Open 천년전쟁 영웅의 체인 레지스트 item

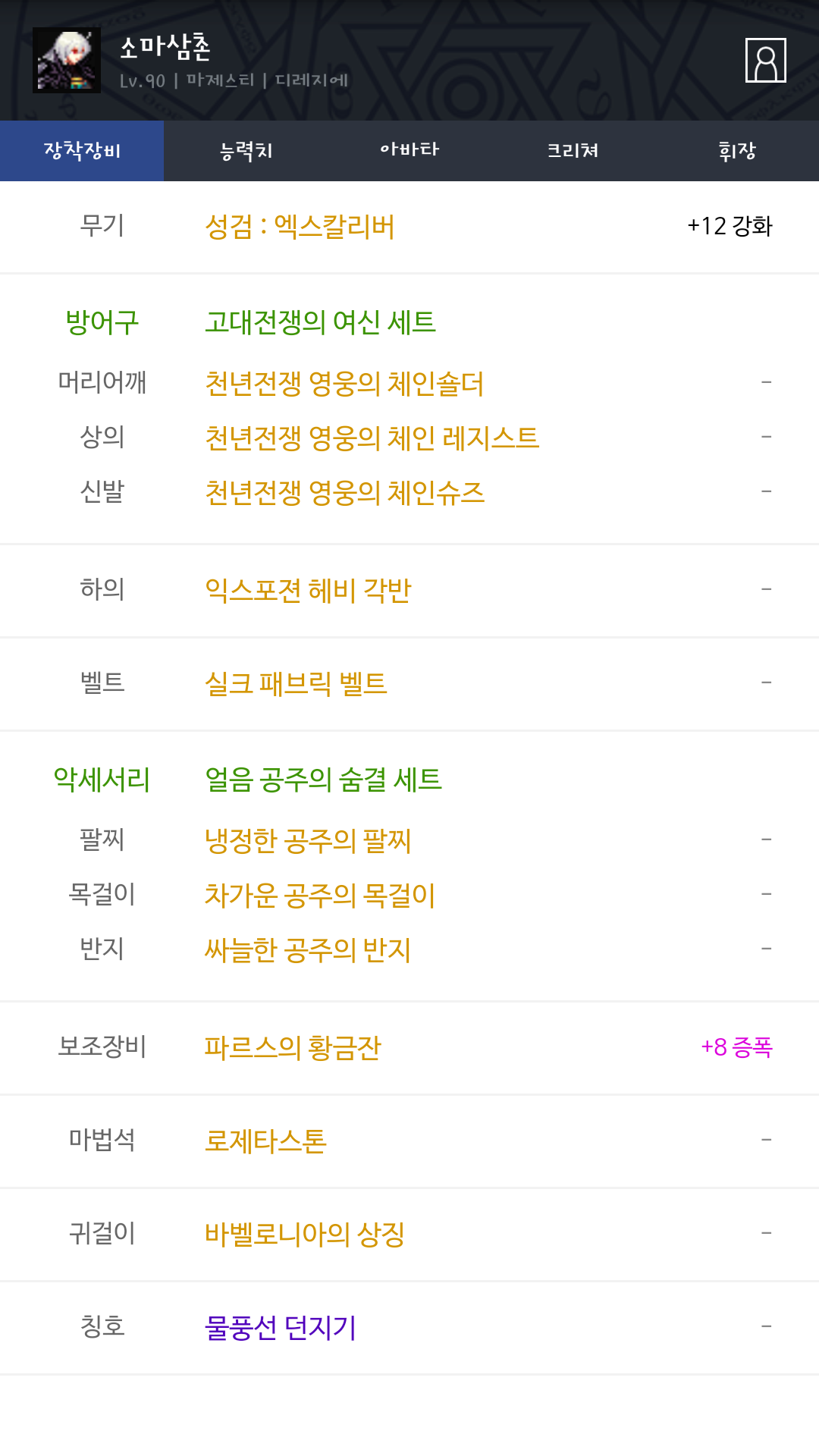point(372,438)
